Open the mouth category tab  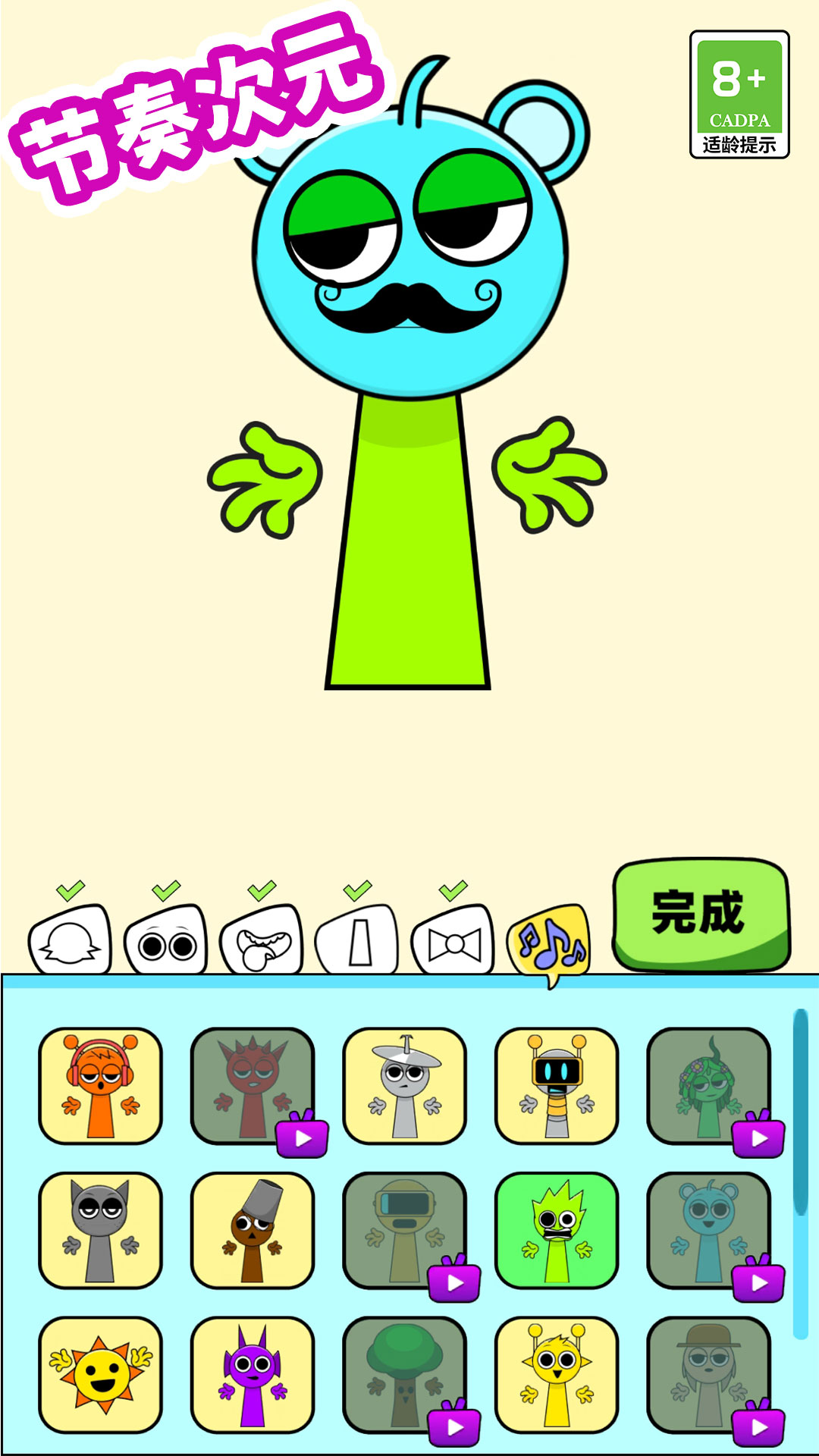262,940
